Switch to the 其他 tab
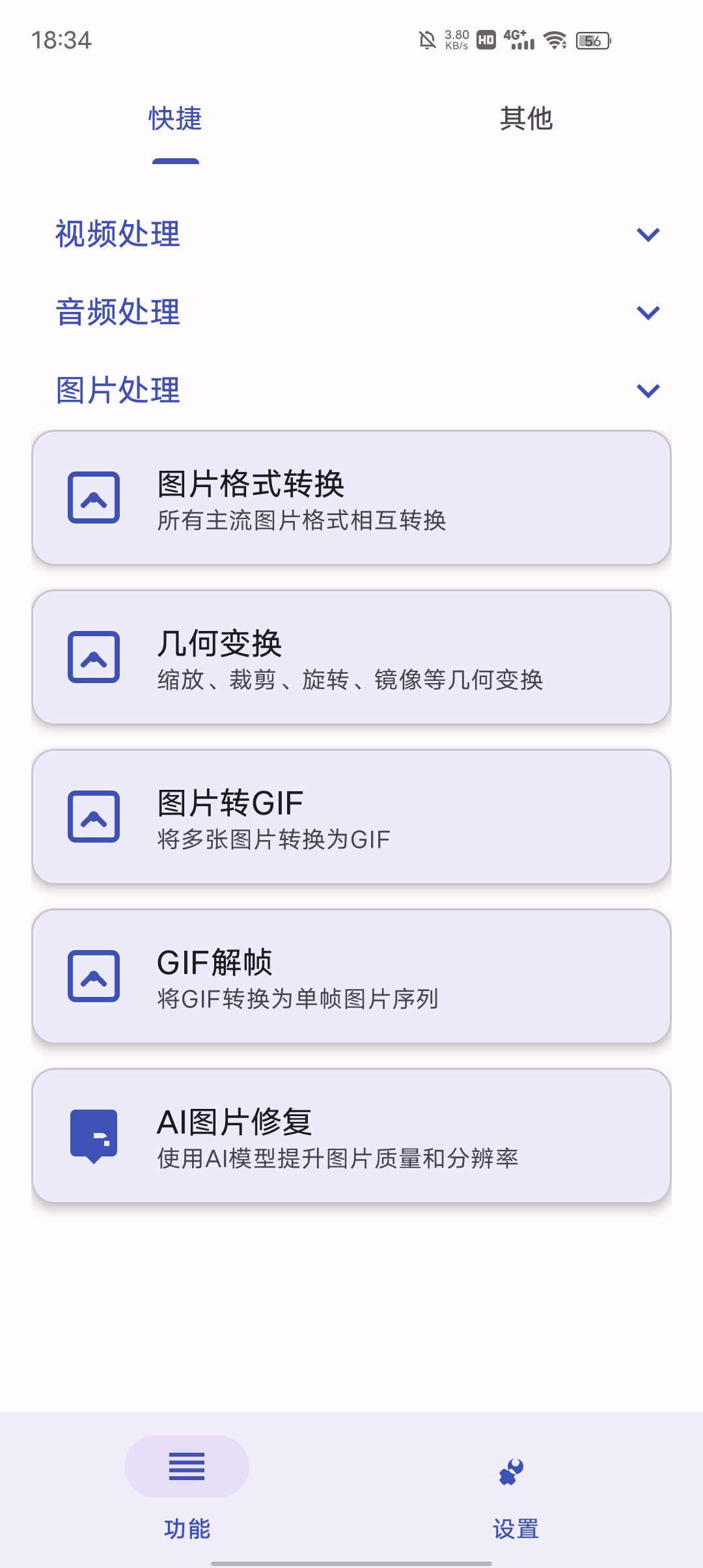 pos(526,119)
